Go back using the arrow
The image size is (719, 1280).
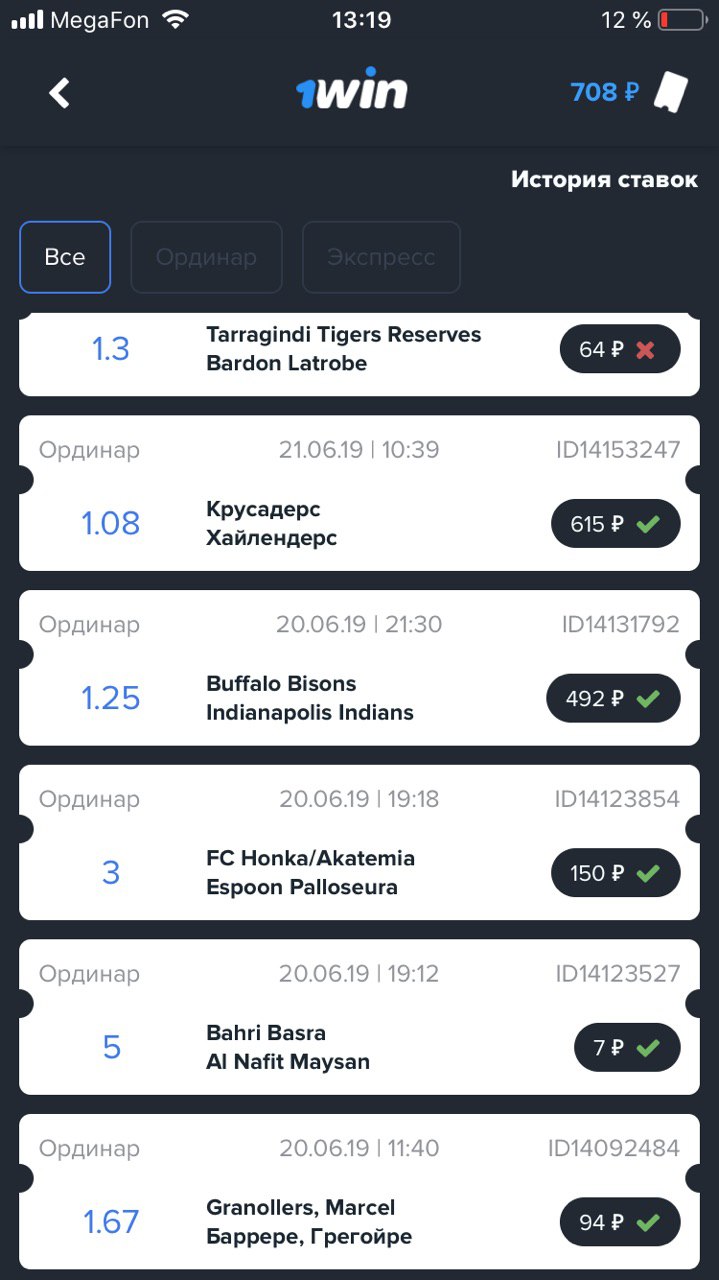tap(60, 93)
